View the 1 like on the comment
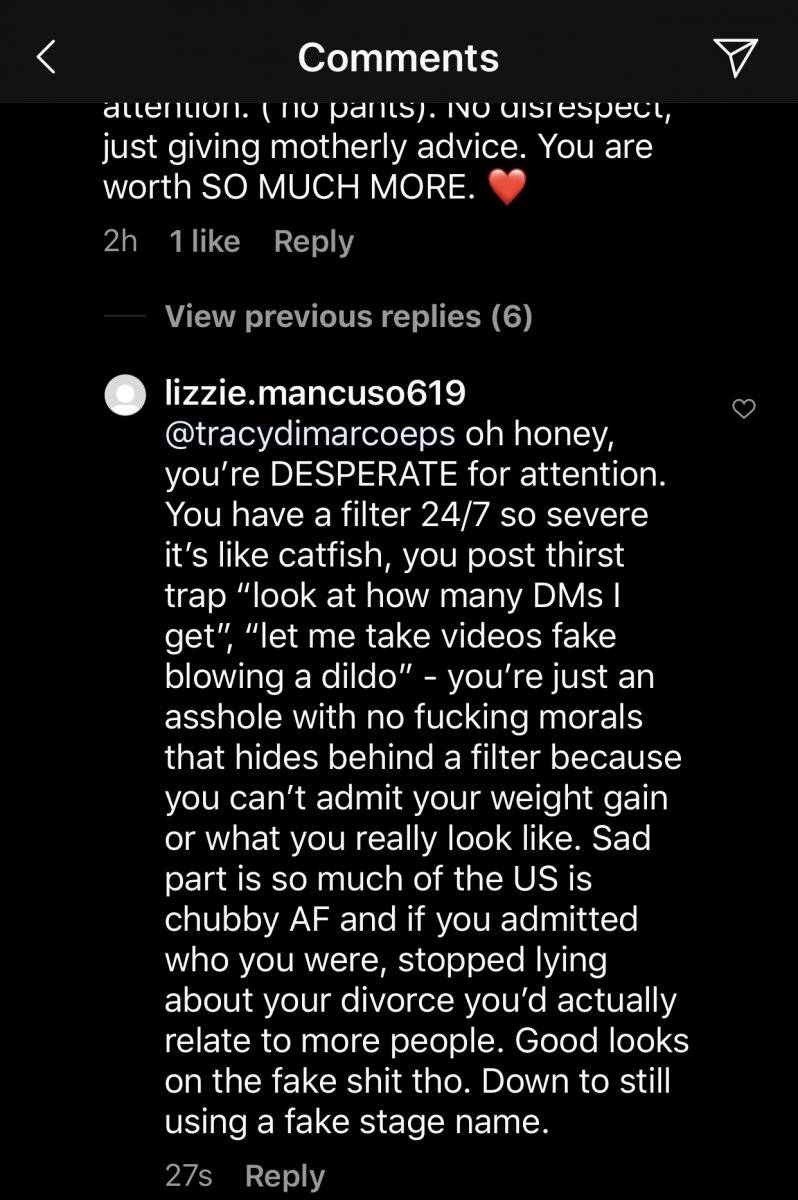Viewport: 798px width, 1200px height. tap(205, 242)
